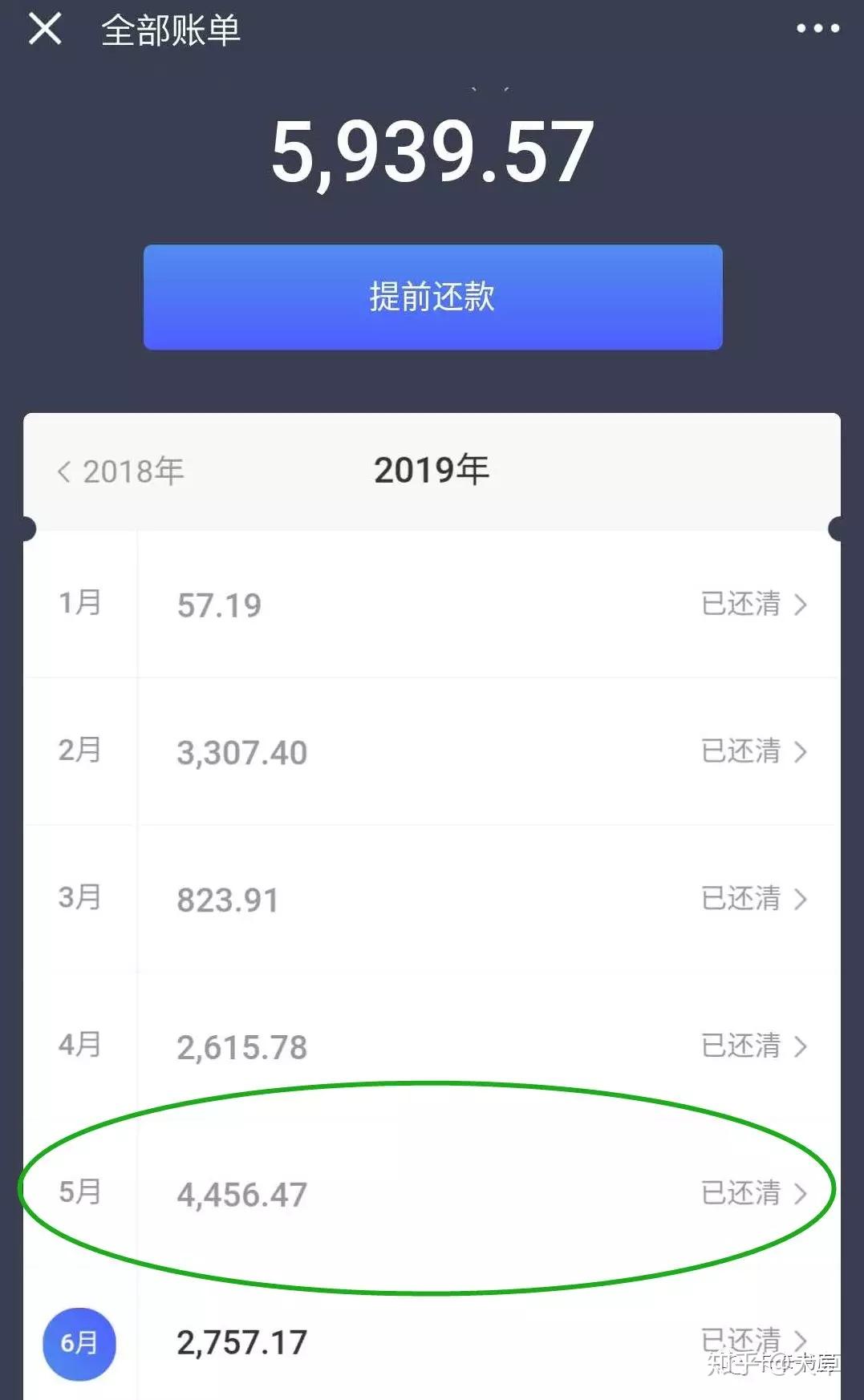Expand April bill 2,615.78 details
The width and height of the screenshot is (864, 1400).
click(x=433, y=1046)
